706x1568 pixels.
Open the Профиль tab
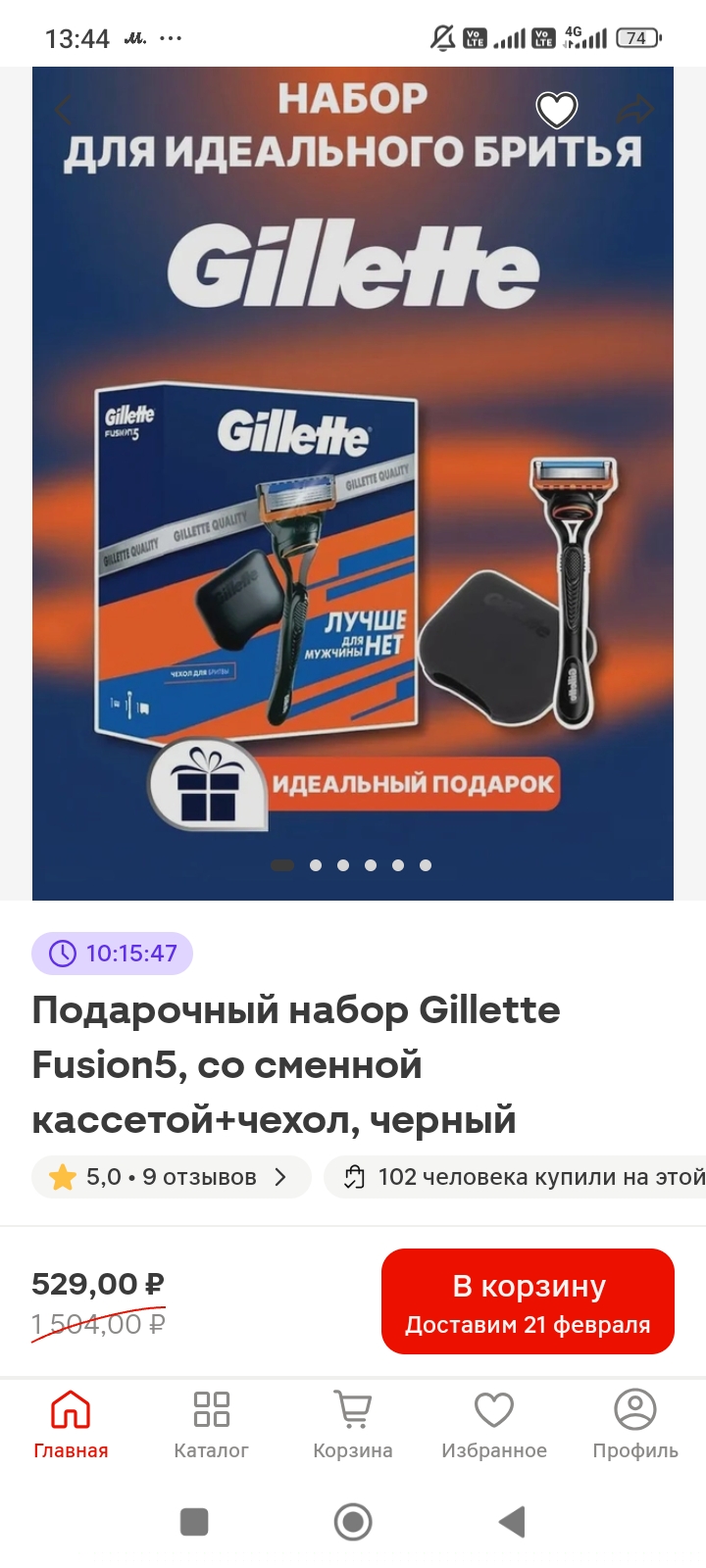click(635, 1424)
